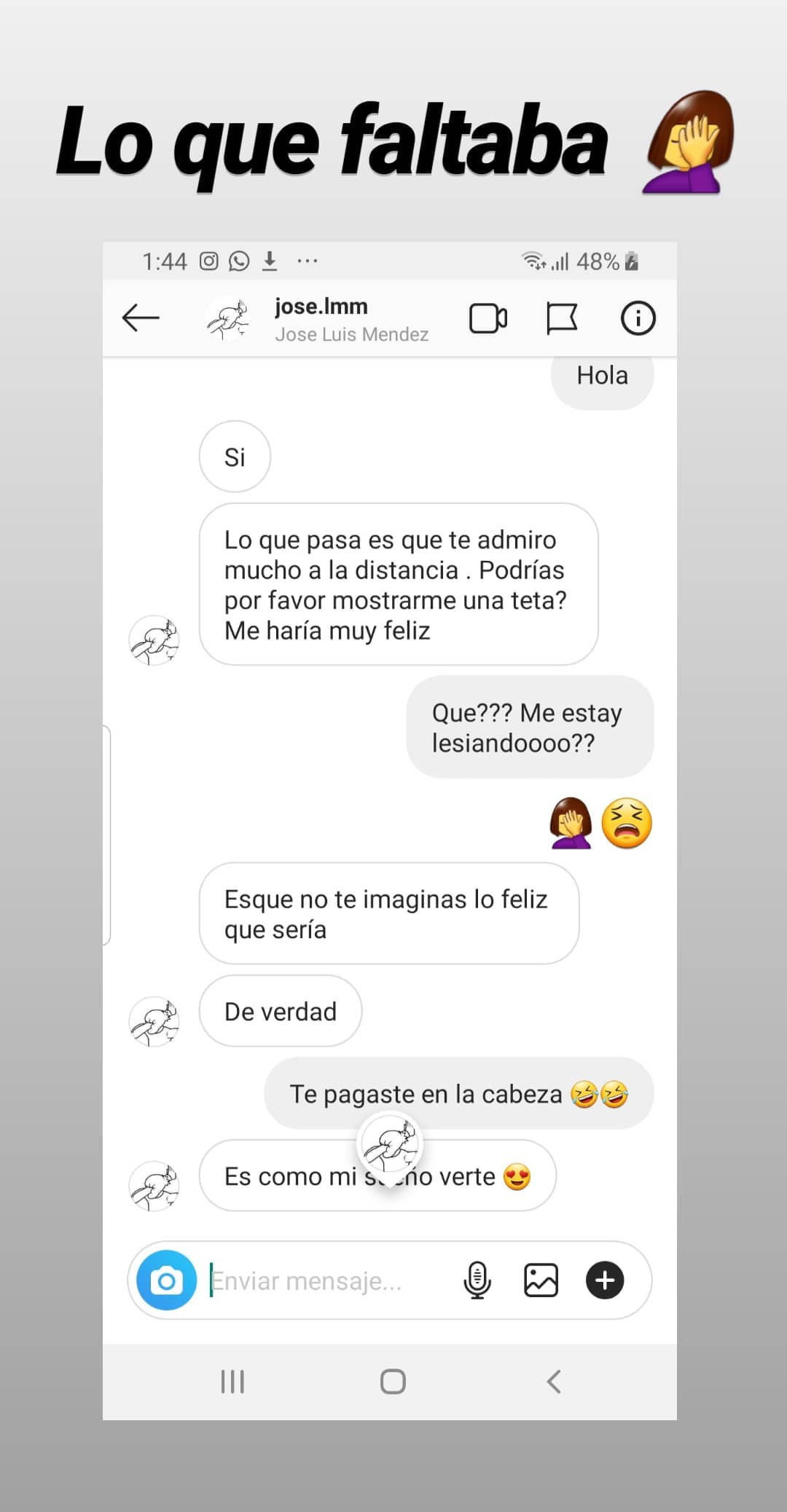
Task: Tap the 'Hola' message bubble
Action: 602,375
